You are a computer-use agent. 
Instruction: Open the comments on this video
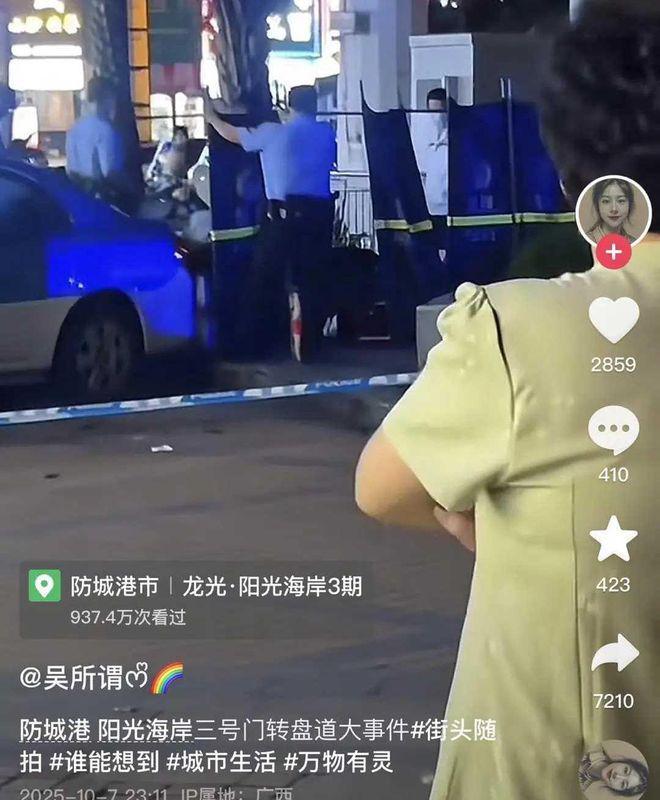[x=613, y=431]
